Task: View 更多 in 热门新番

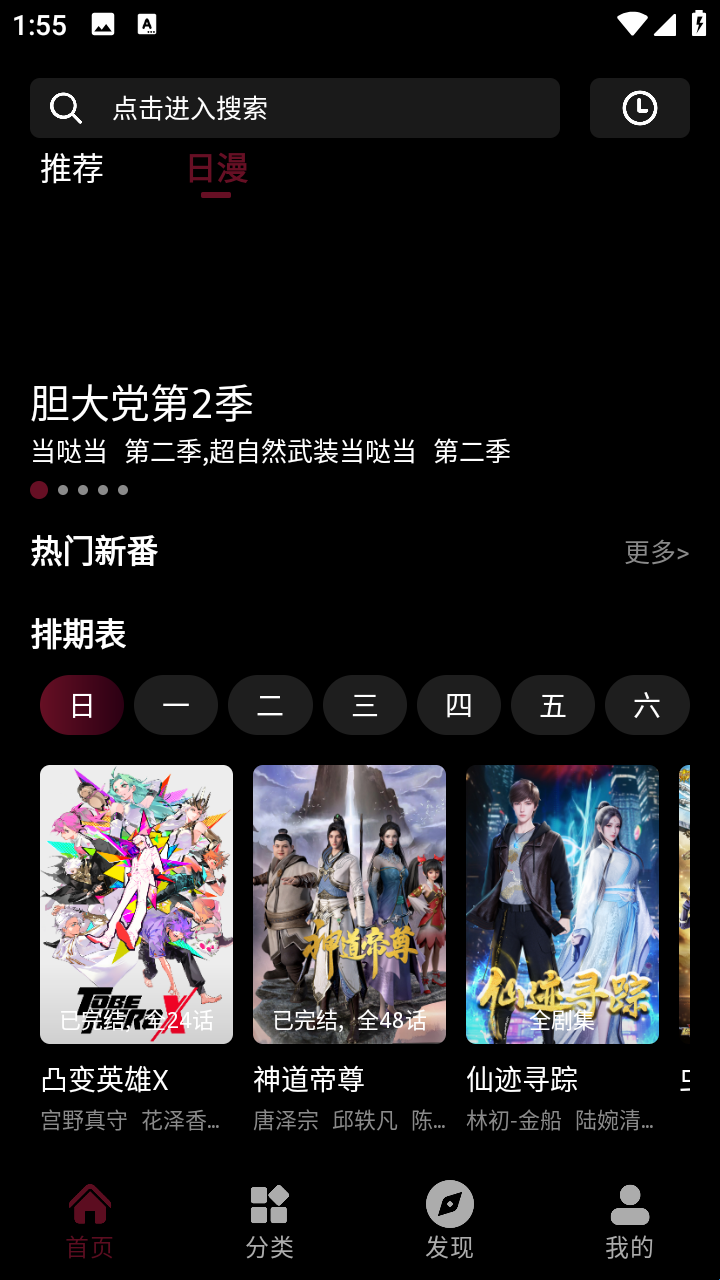Action: click(656, 552)
